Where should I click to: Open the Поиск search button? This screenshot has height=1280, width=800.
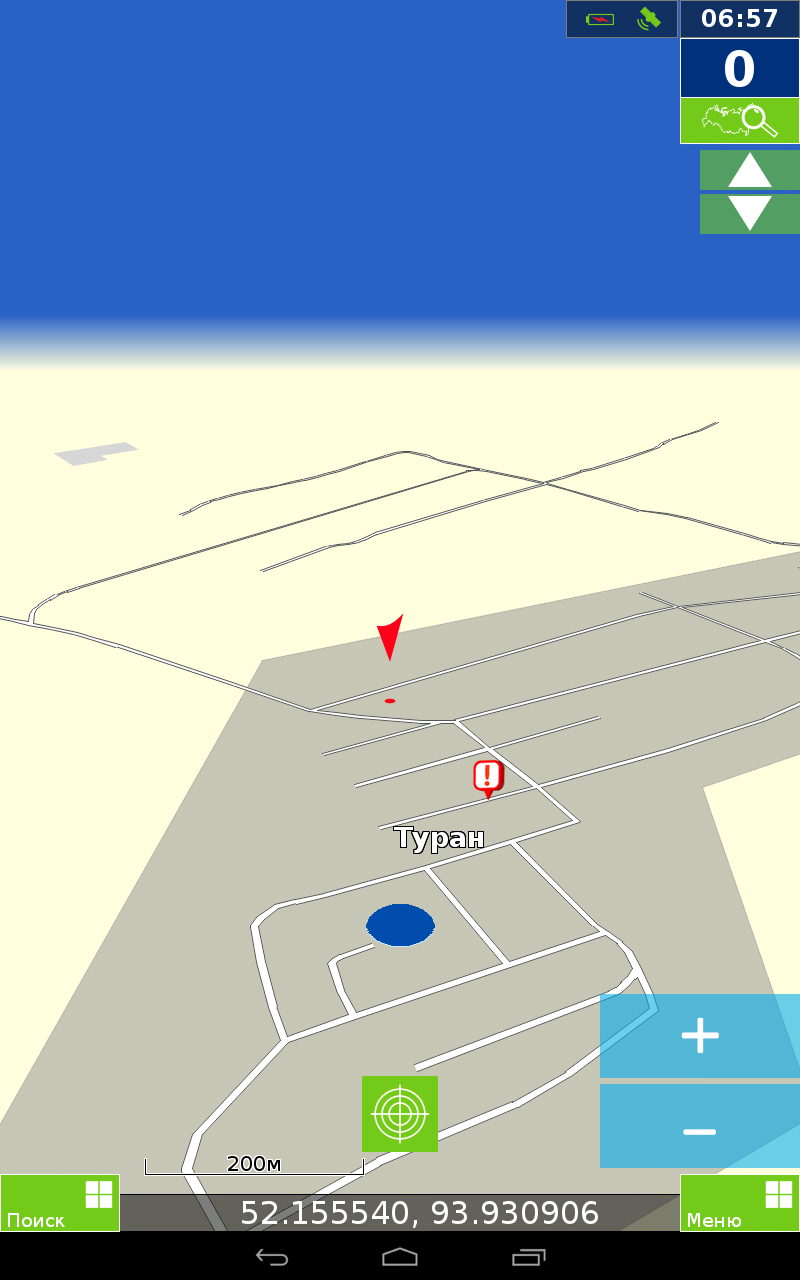(59, 1203)
